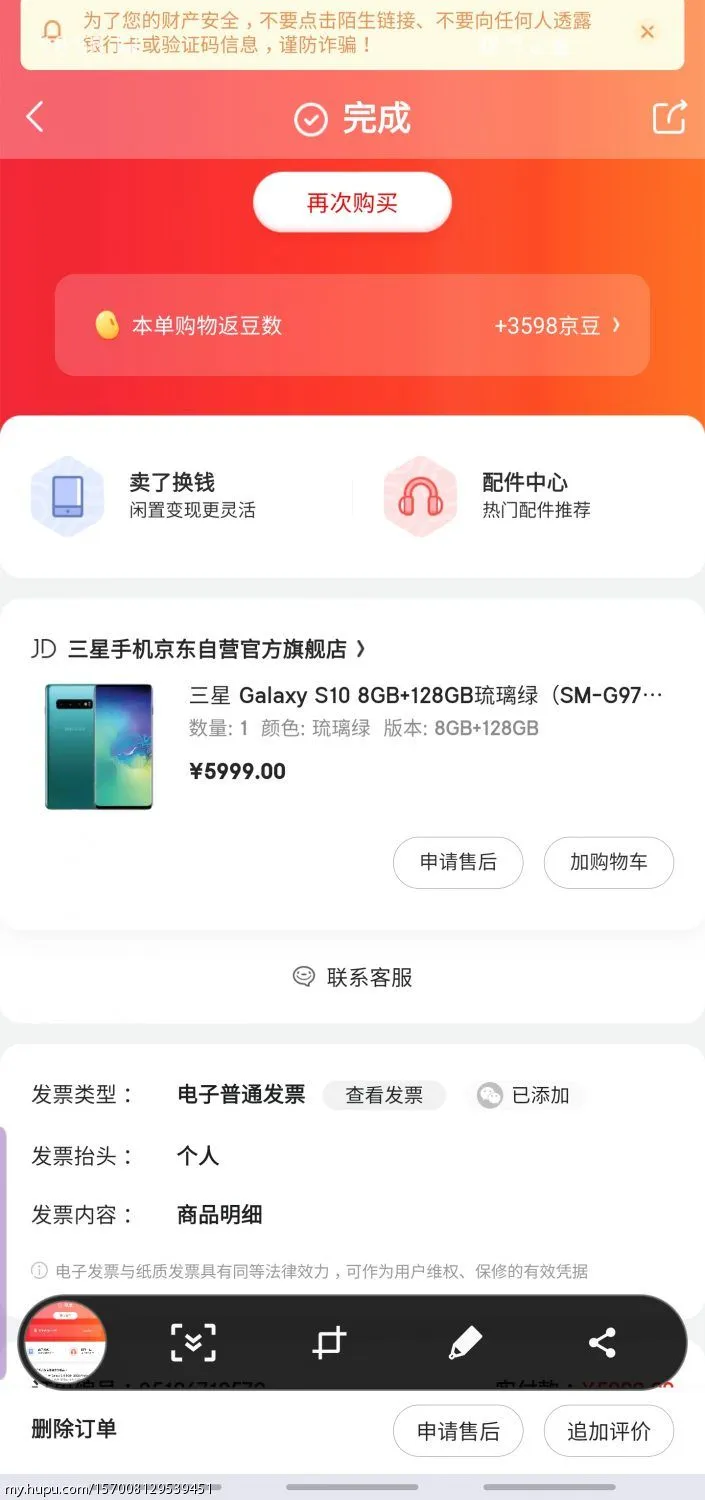Tap 删除订单 to delete order
Image resolution: width=705 pixels, height=1500 pixels.
click(x=74, y=1429)
